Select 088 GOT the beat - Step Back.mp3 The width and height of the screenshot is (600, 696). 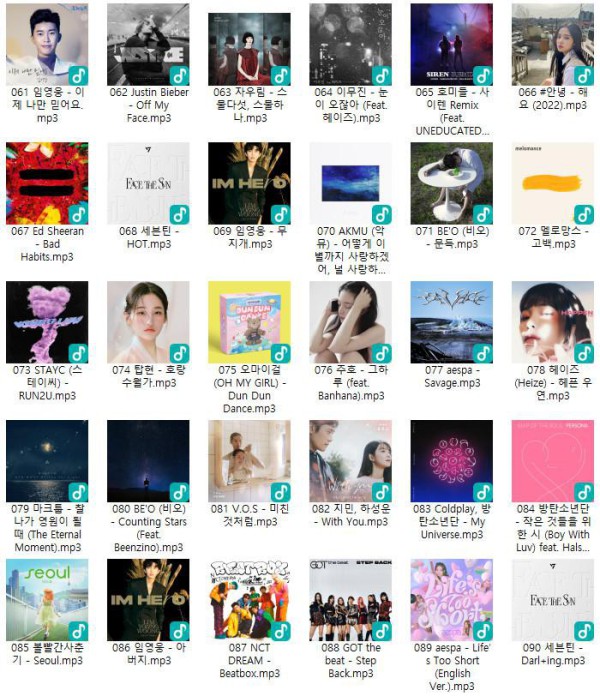[350, 600]
